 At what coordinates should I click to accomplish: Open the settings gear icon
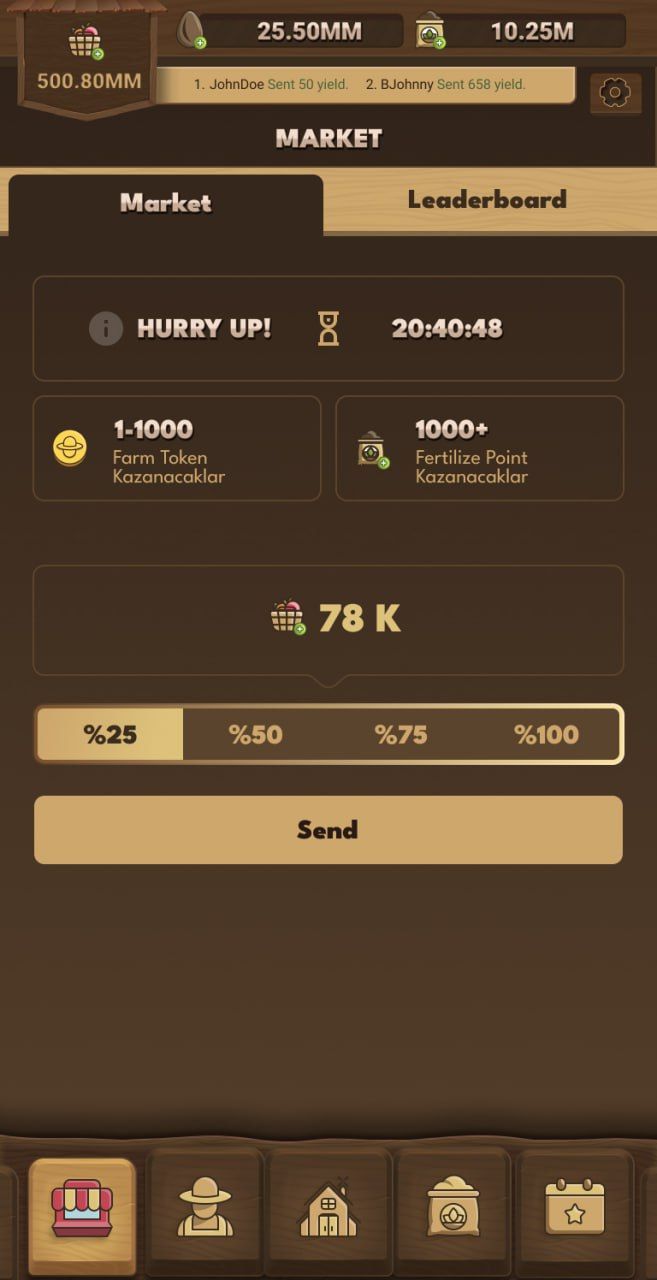[615, 93]
